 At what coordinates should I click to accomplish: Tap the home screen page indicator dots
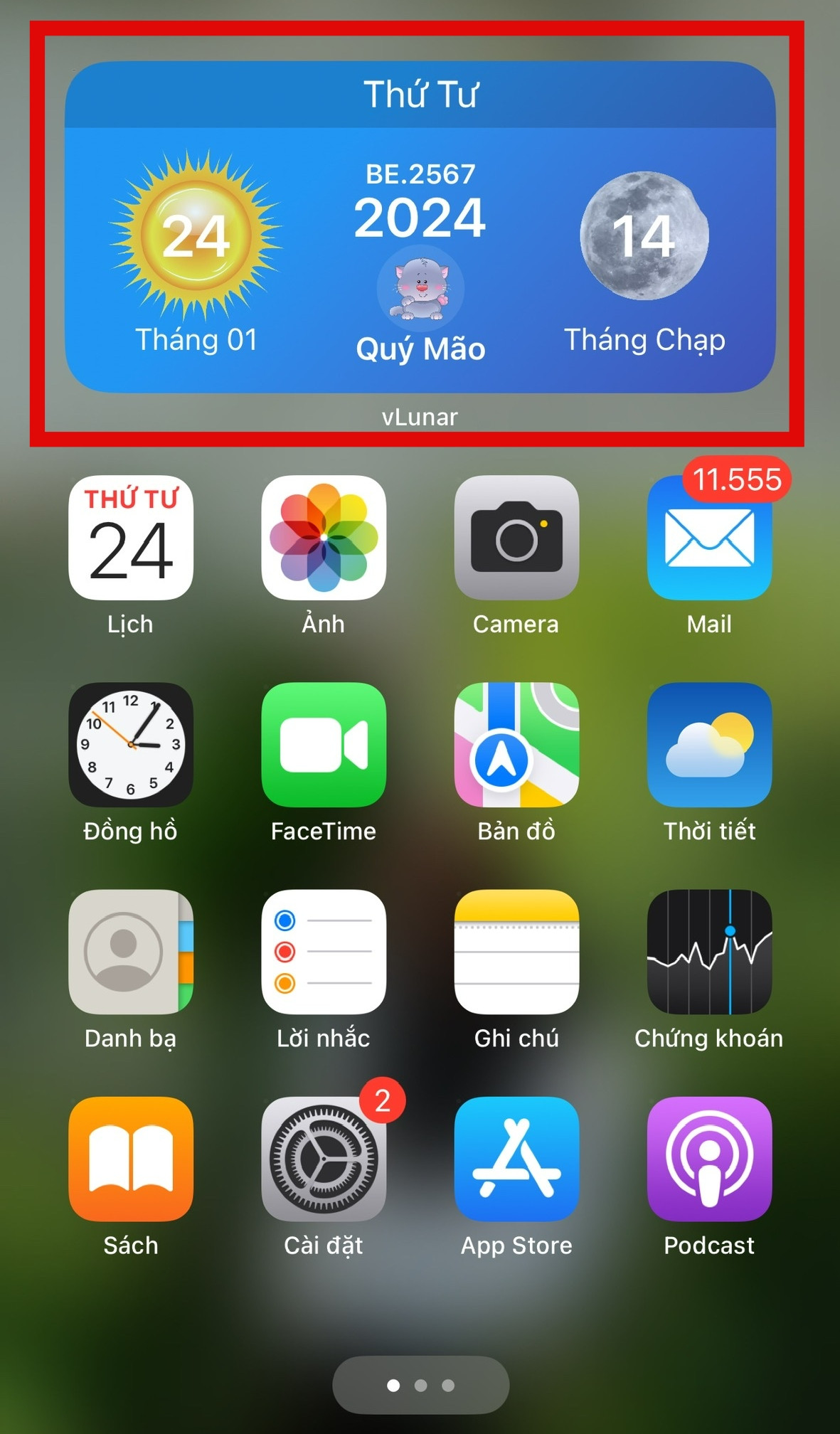pos(420,1385)
